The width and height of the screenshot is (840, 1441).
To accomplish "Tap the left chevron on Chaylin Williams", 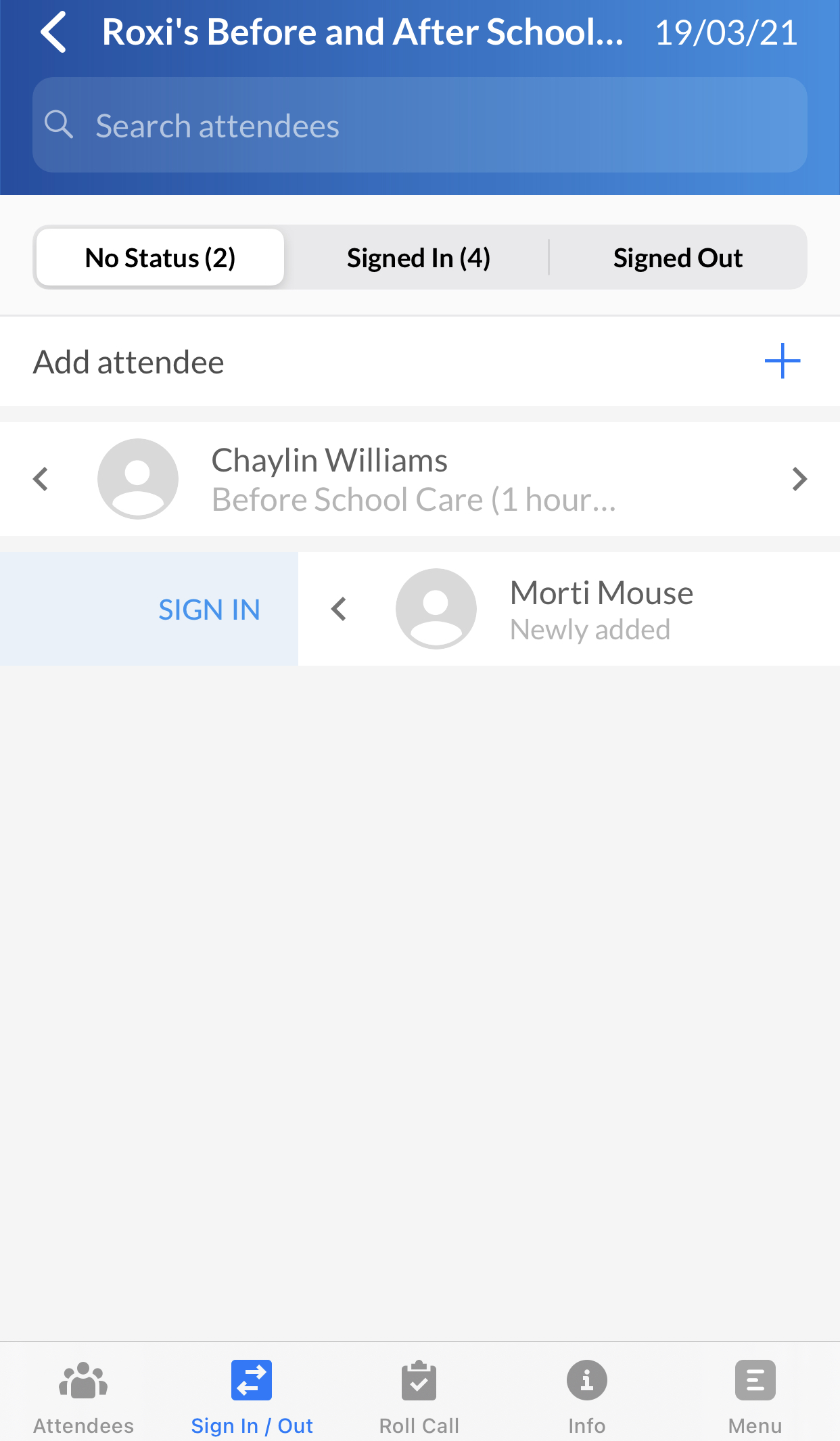I will click(x=41, y=479).
